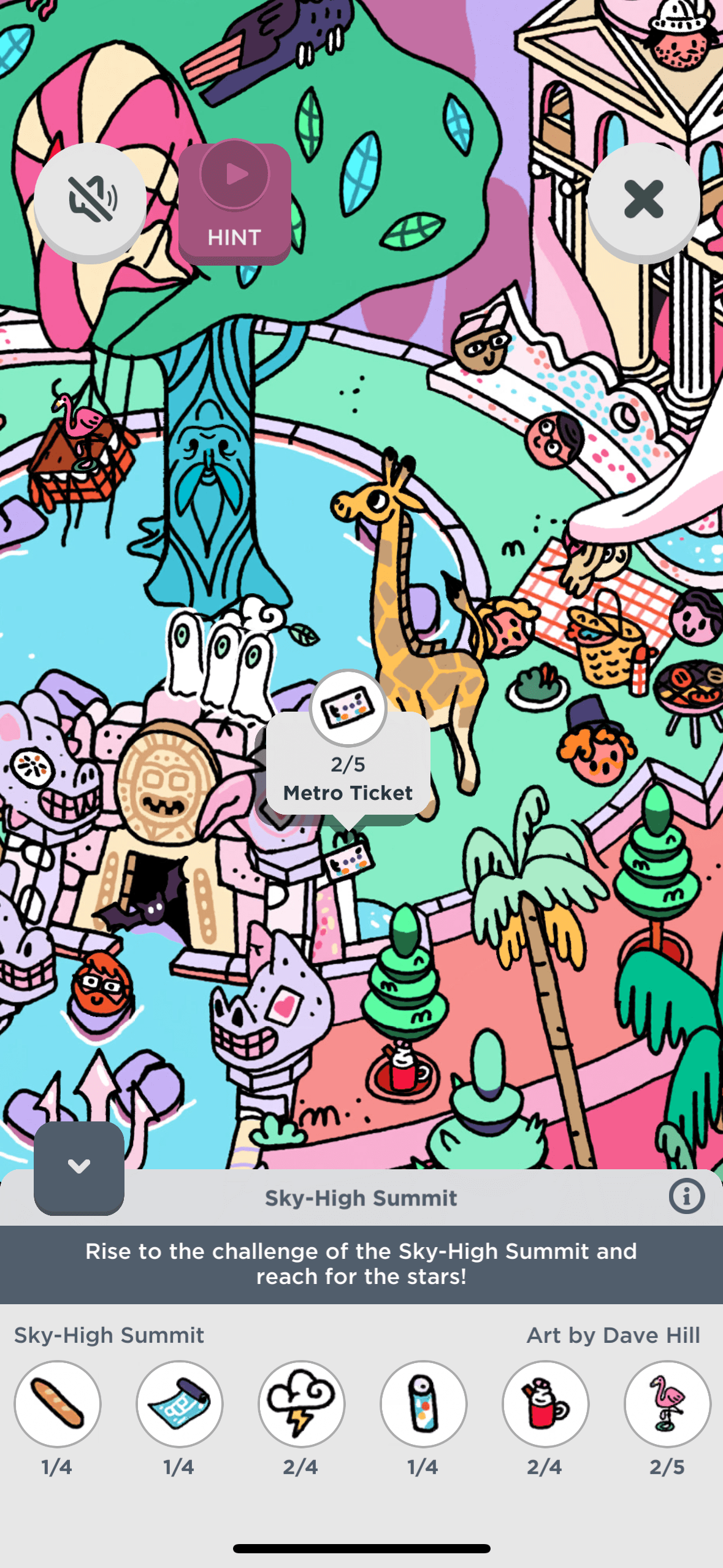Select the storm cloud item
The height and width of the screenshot is (1568, 723).
(301, 1404)
